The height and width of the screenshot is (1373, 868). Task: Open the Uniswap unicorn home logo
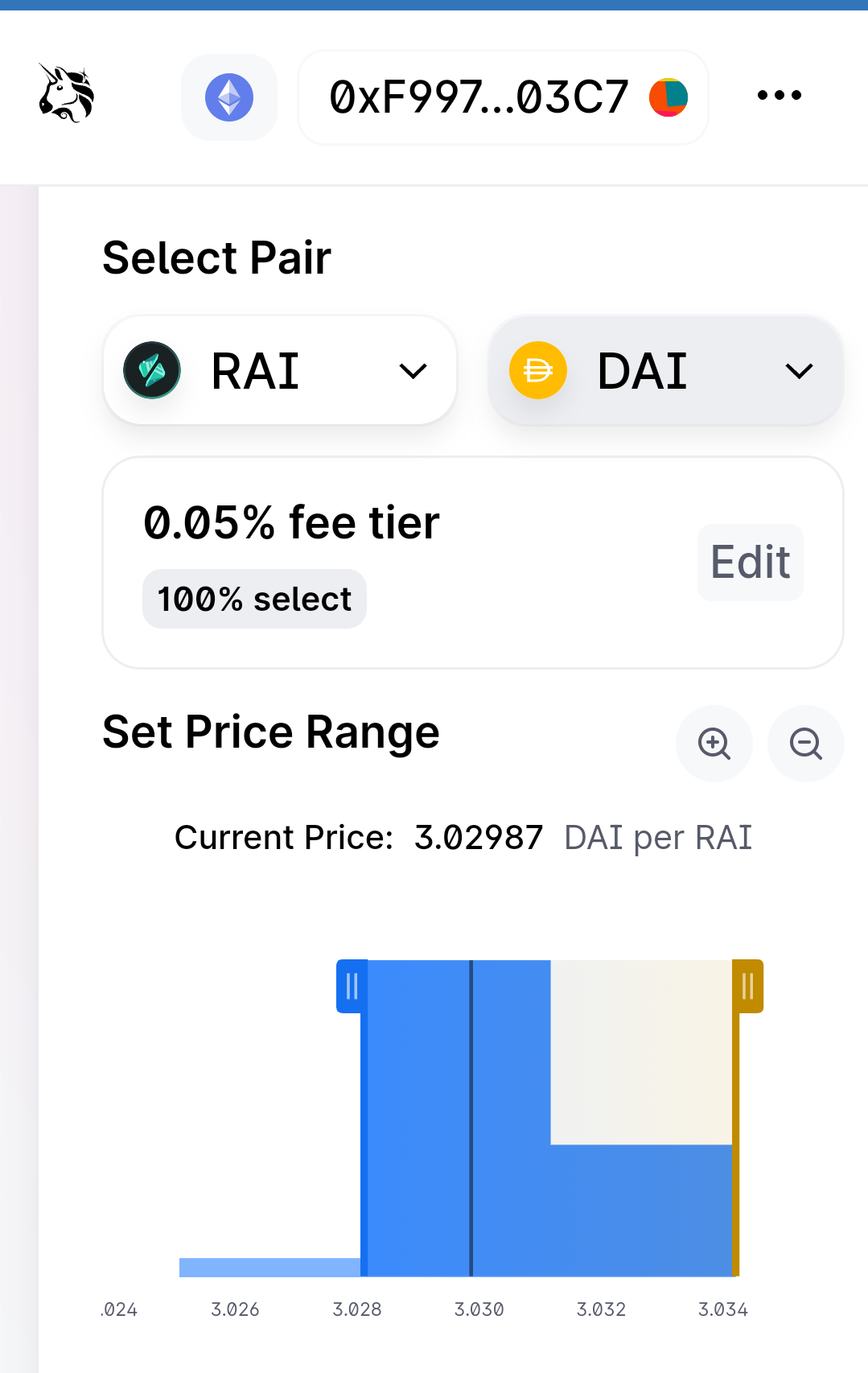click(67, 95)
